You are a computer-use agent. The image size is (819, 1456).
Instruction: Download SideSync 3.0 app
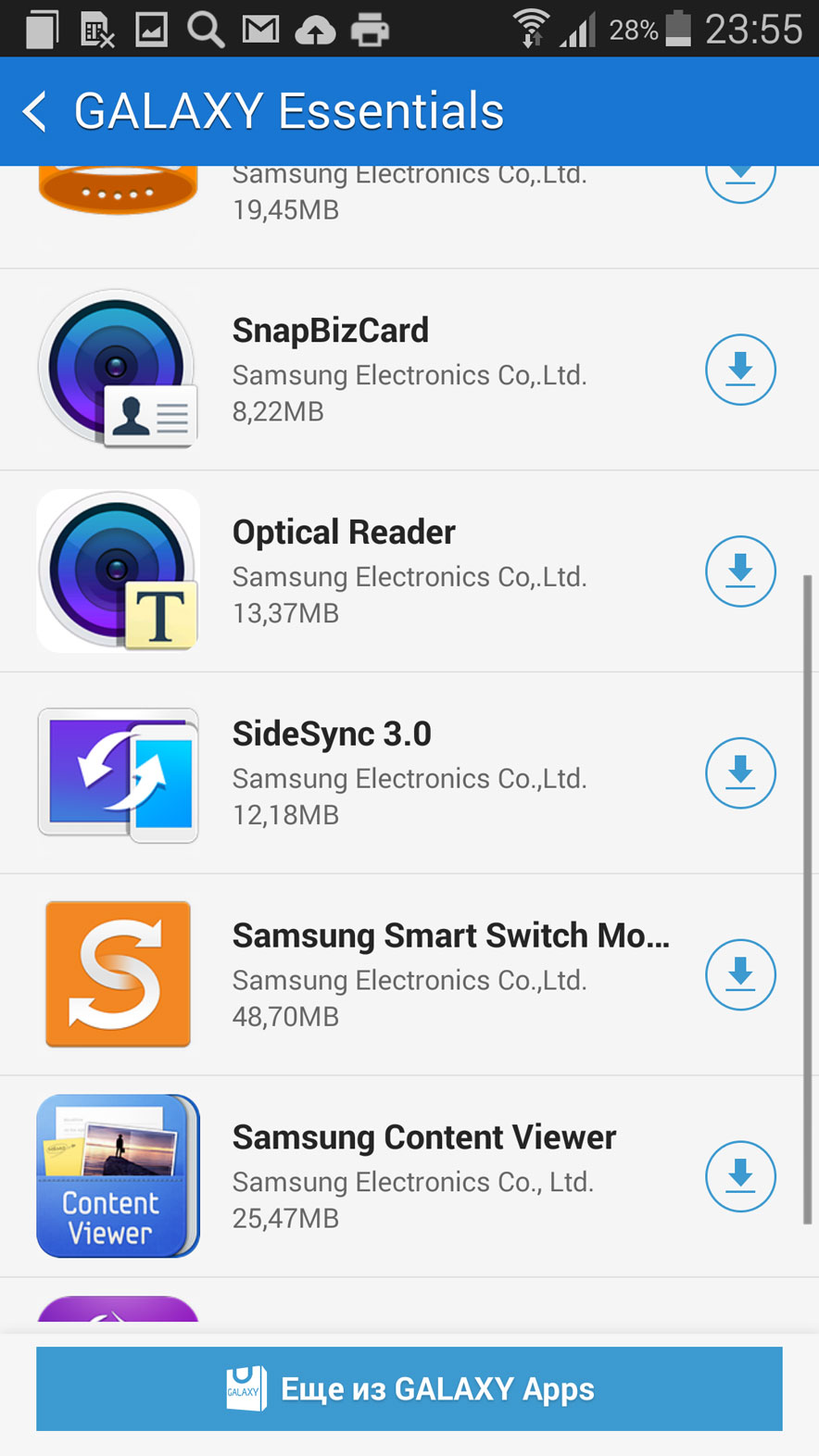coord(739,772)
